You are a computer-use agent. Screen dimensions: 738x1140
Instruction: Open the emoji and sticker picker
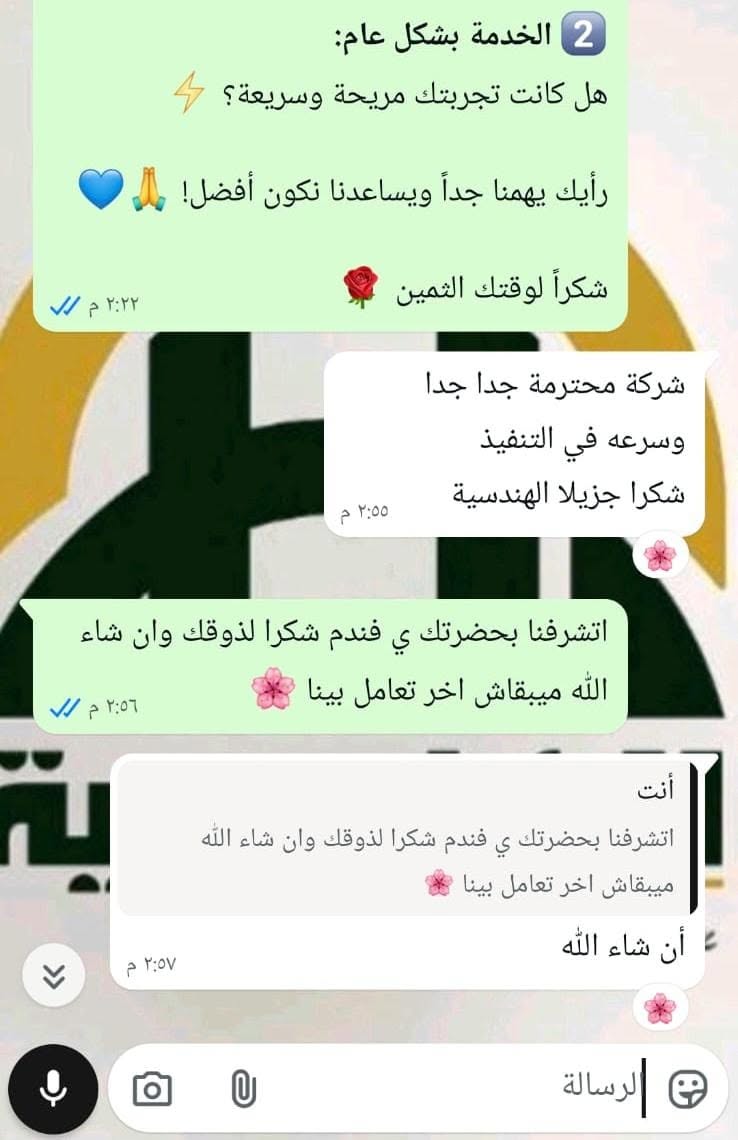[687, 1088]
